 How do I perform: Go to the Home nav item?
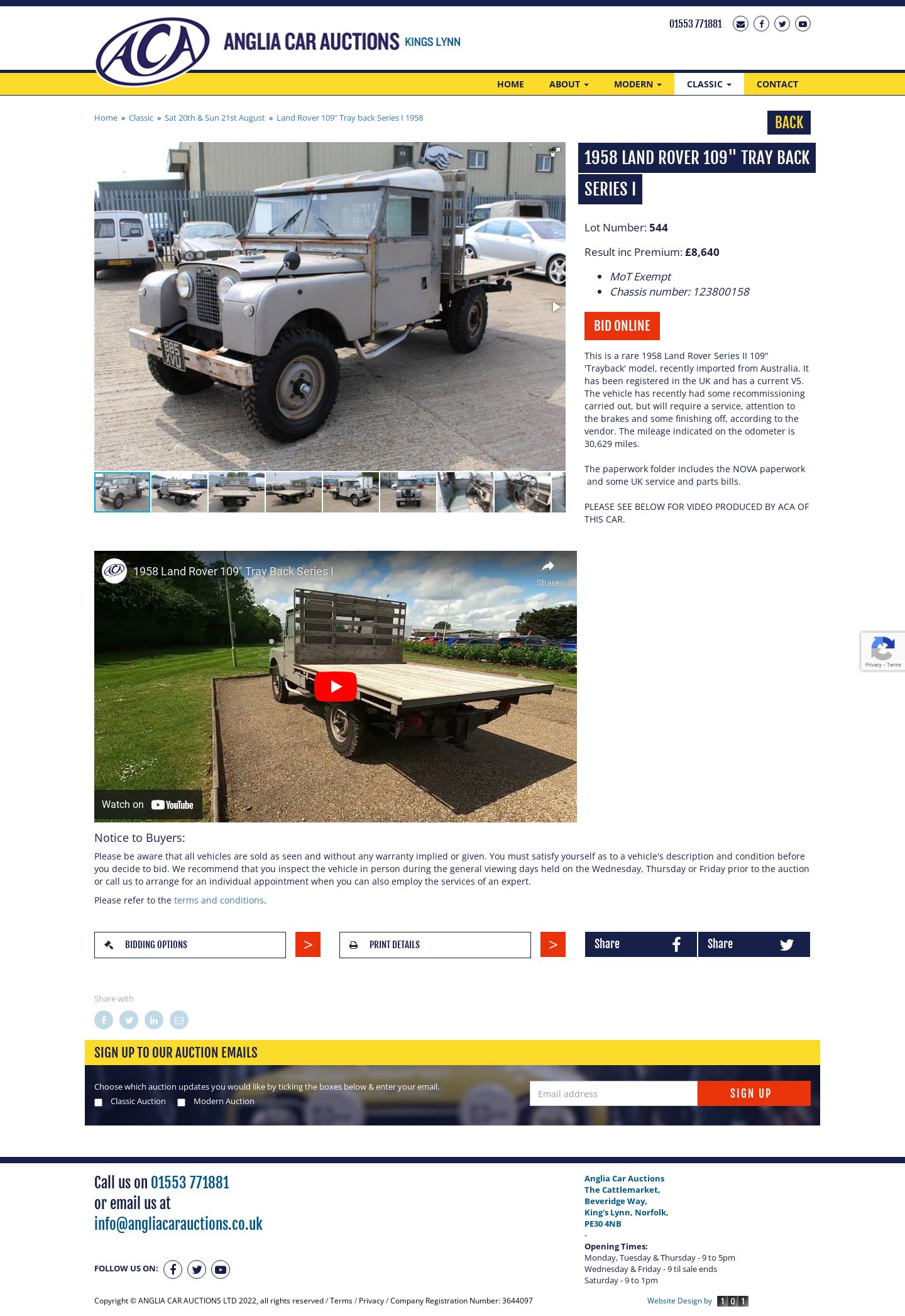coord(510,84)
